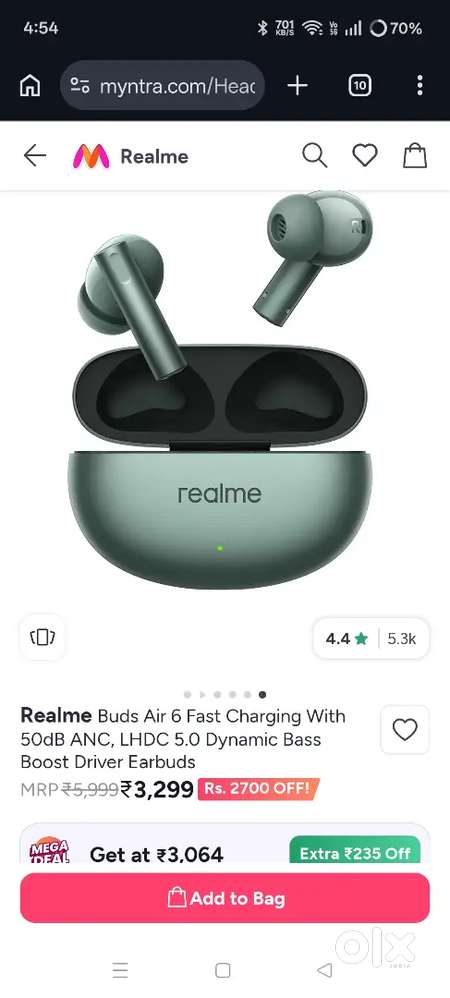Open the view similar products icon
Screen dimensions: 450x998
(x=43, y=637)
